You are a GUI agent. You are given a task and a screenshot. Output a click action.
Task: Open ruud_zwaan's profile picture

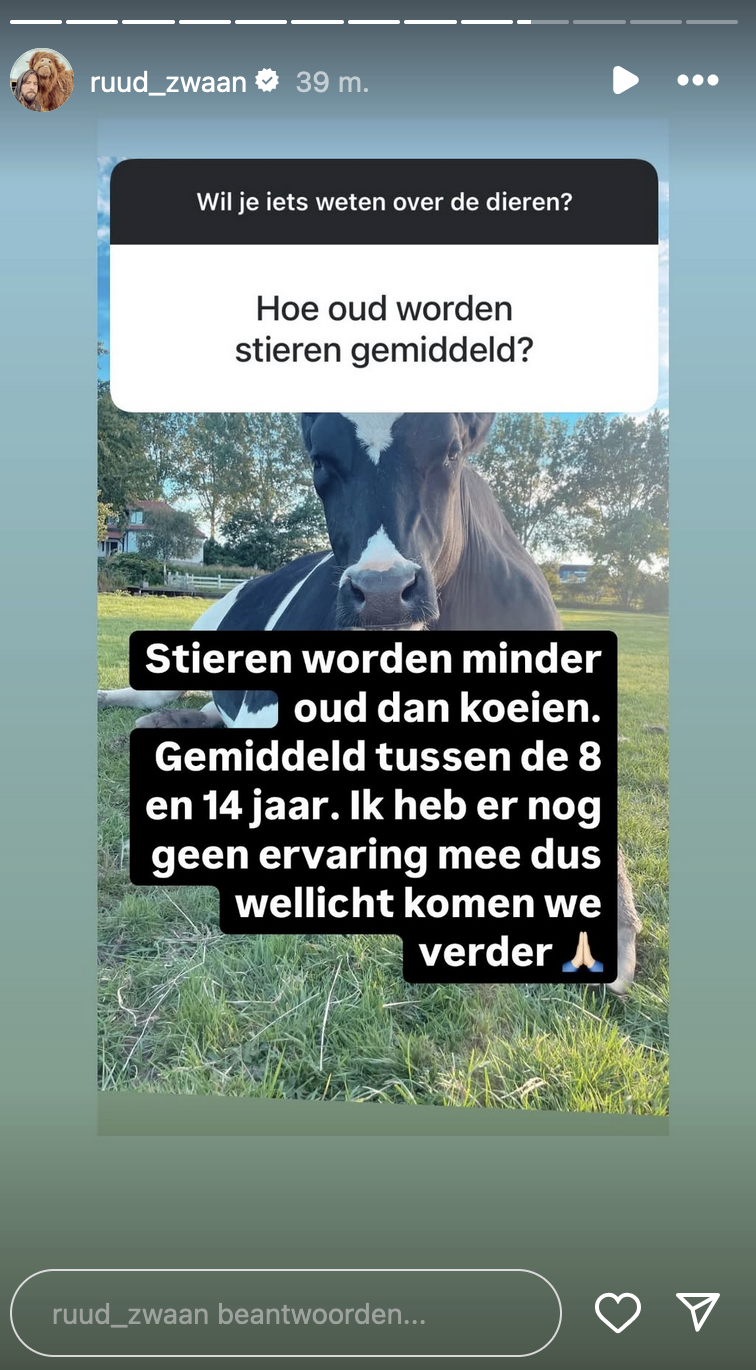pyautogui.click(x=42, y=80)
